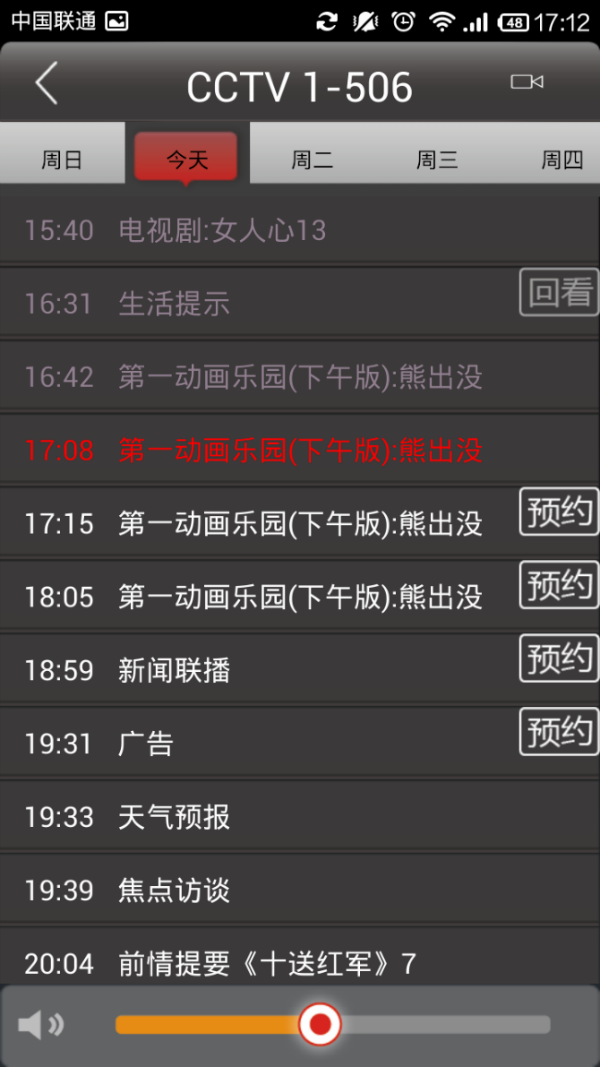Open the 15:40 电视剧:女人心13 entry
Viewport: 600px width, 1067px height.
[x=250, y=231]
